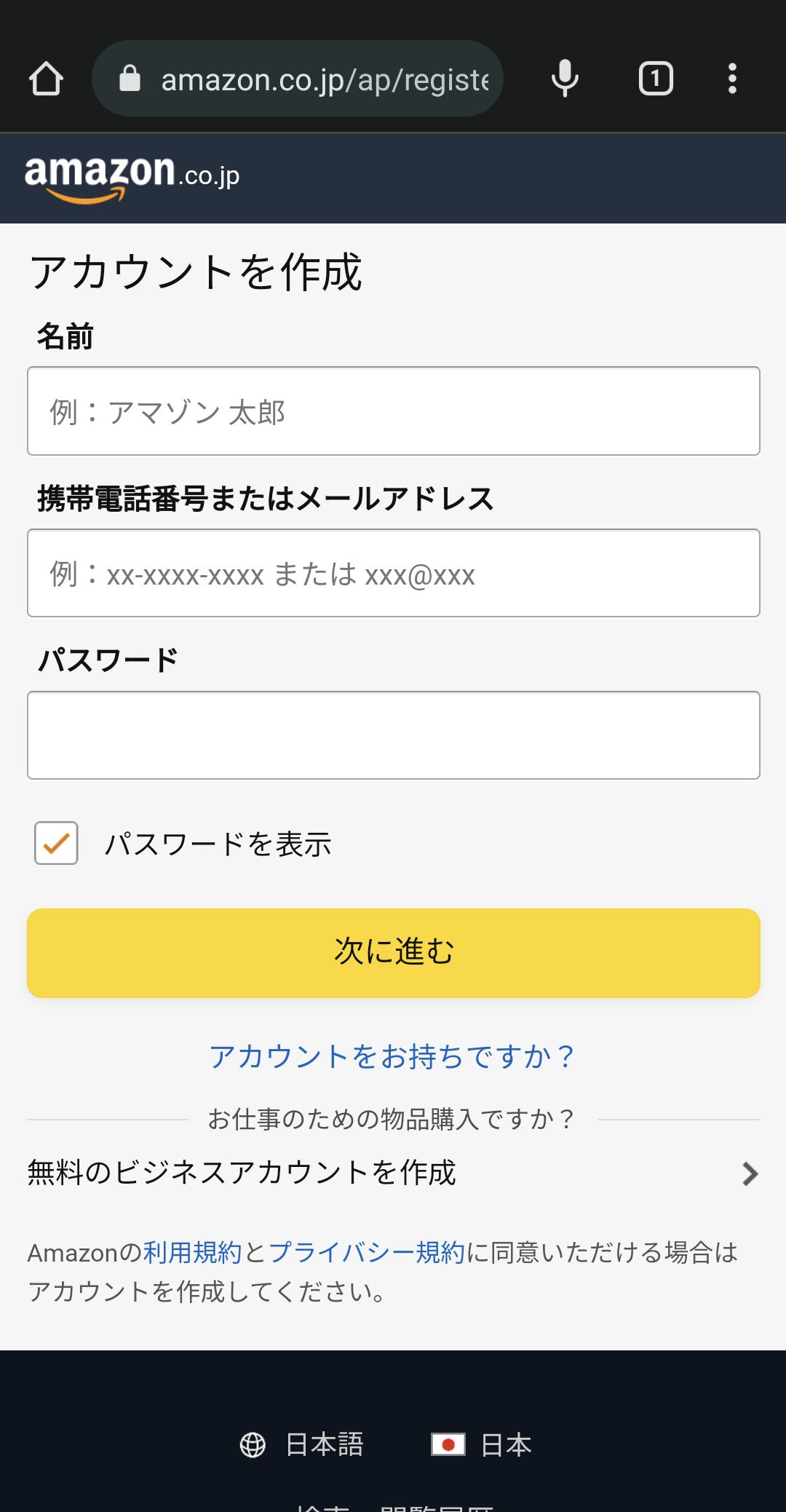
Task: View the プライバシー規約 link
Action: [x=367, y=1253]
